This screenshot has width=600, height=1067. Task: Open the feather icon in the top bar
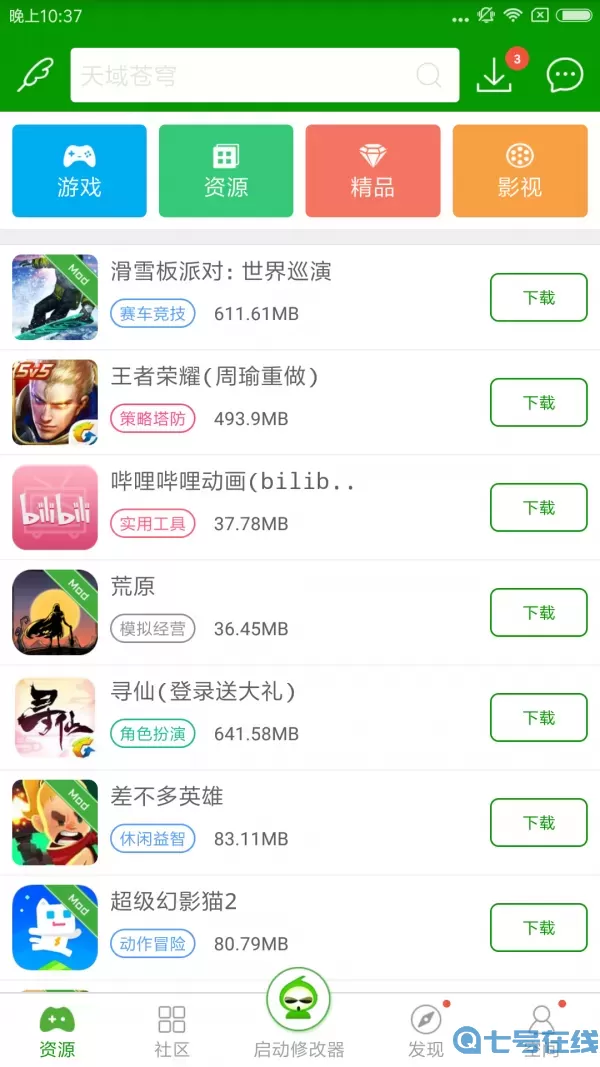tap(35, 75)
